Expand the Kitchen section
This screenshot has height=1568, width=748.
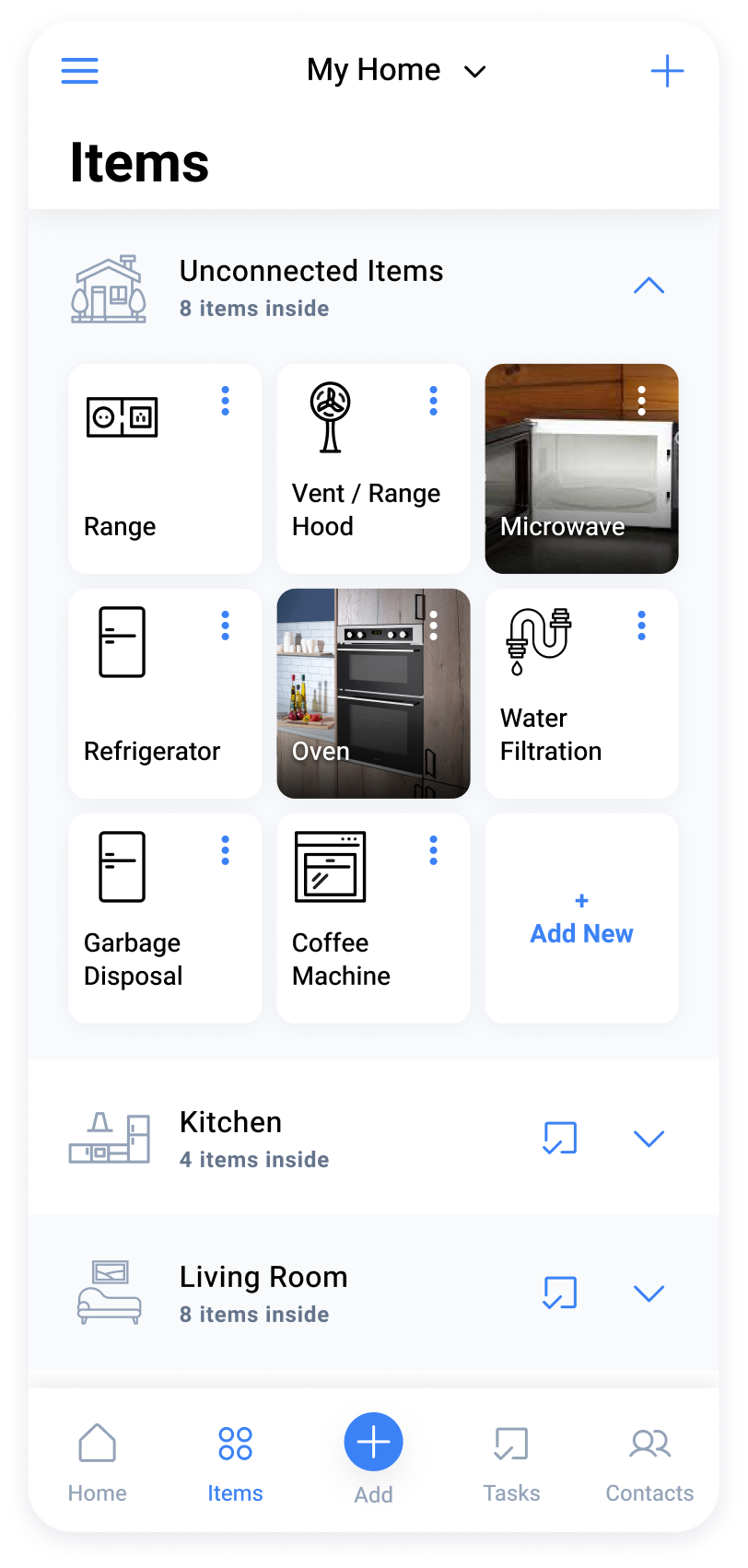[649, 1139]
